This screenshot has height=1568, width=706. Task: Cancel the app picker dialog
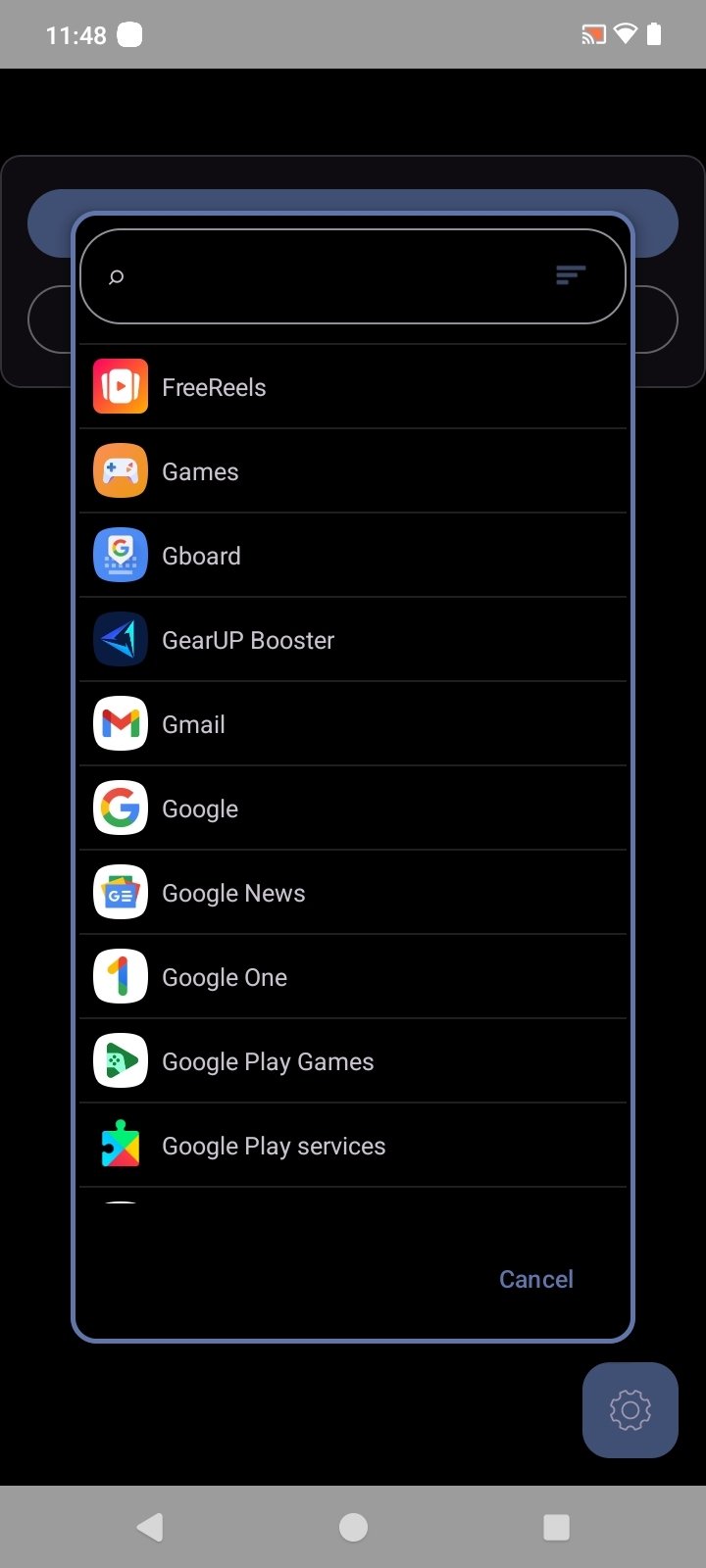(535, 1279)
